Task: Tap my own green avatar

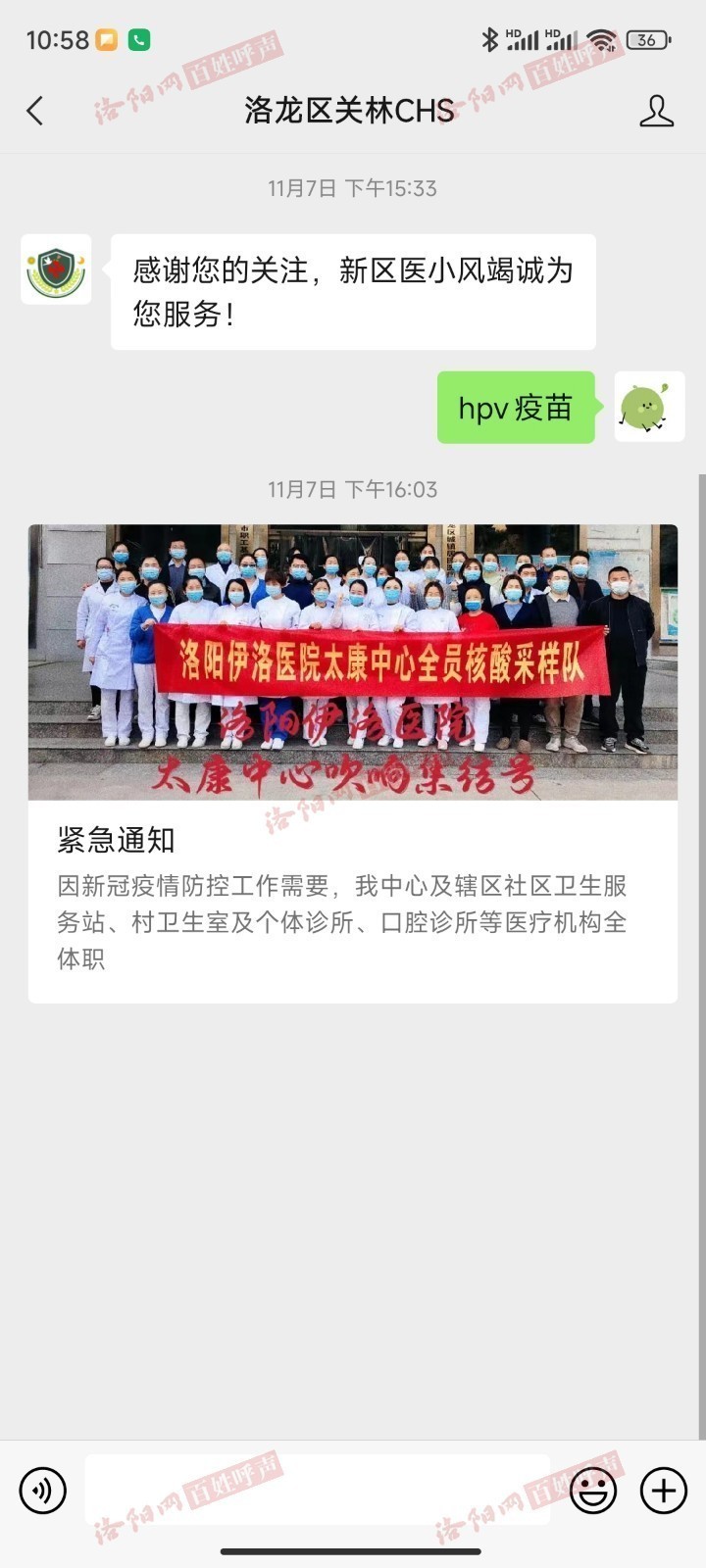Action: (x=649, y=407)
